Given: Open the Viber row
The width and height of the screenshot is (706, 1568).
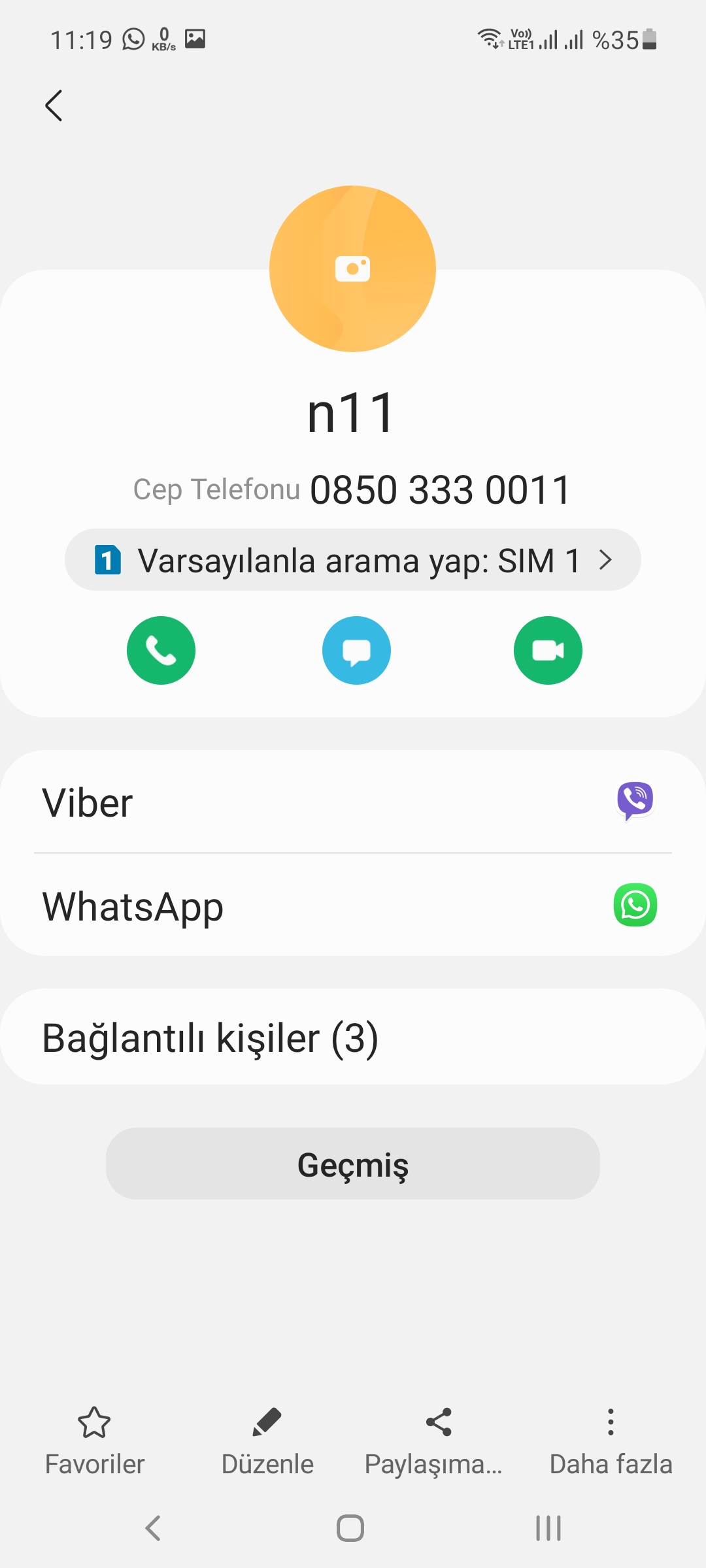Looking at the screenshot, I should 352,802.
